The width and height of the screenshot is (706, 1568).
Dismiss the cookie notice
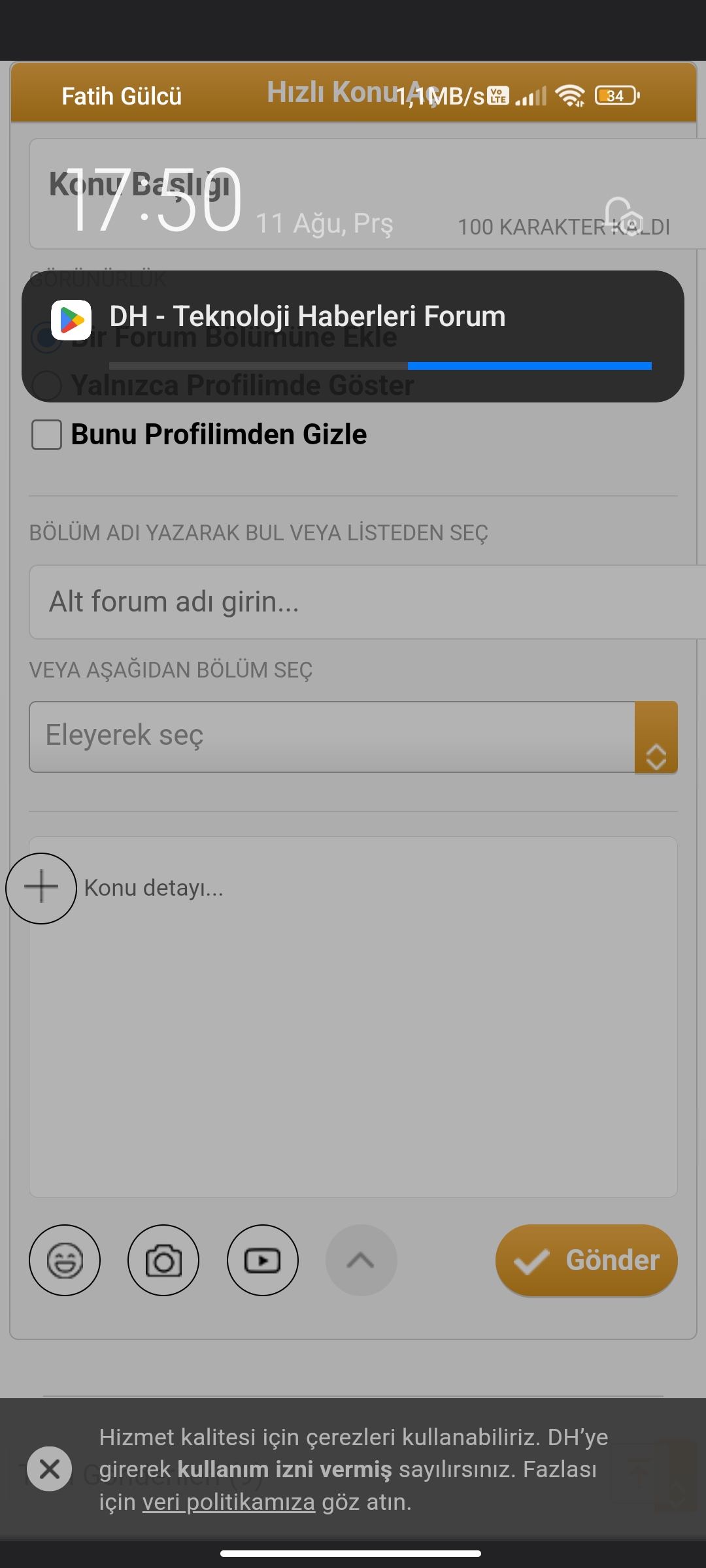50,1469
